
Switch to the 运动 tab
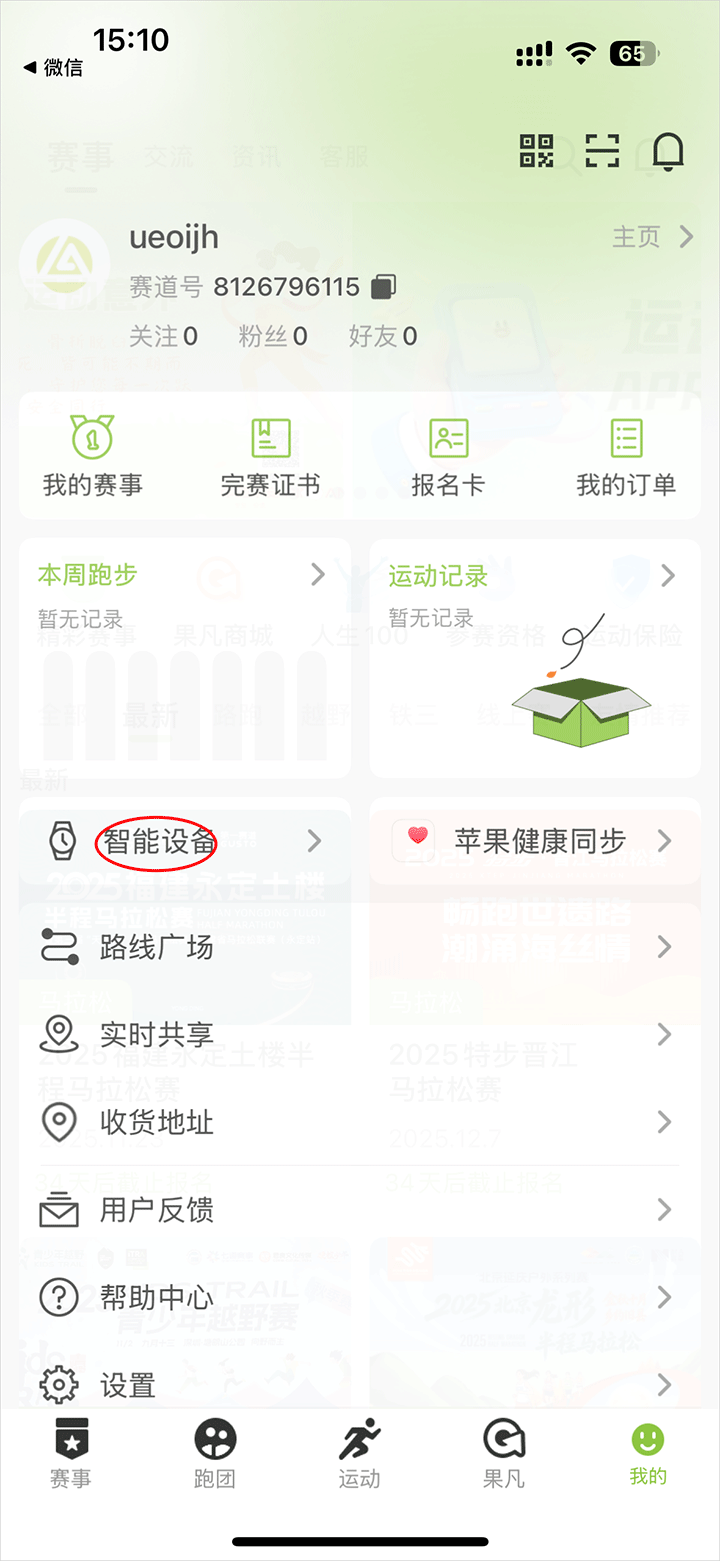pyautogui.click(x=359, y=1453)
